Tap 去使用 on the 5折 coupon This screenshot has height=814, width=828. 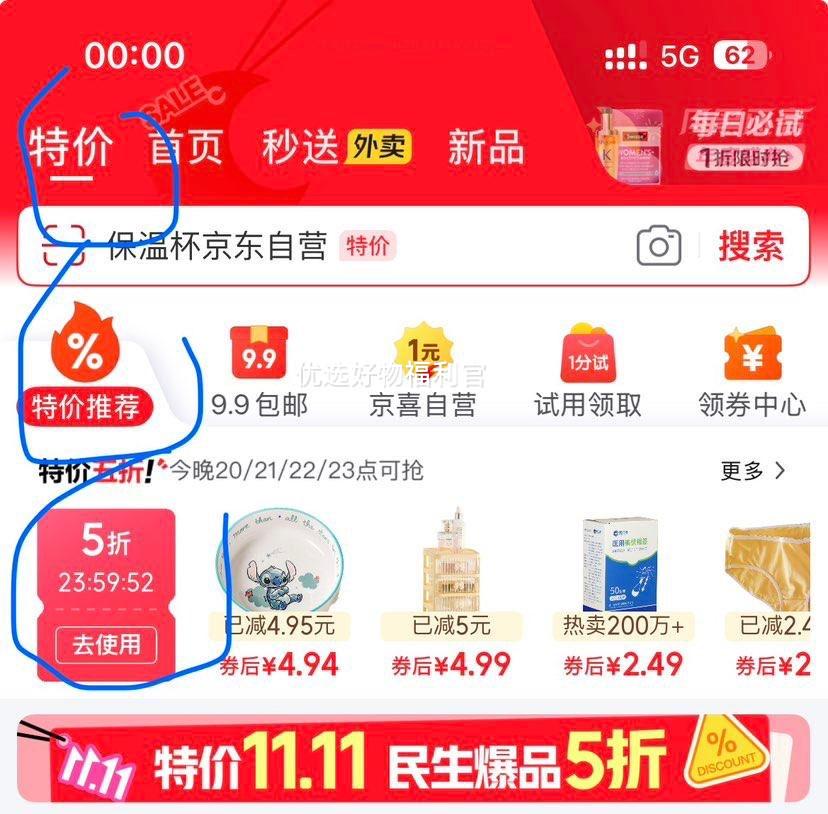[x=106, y=645]
